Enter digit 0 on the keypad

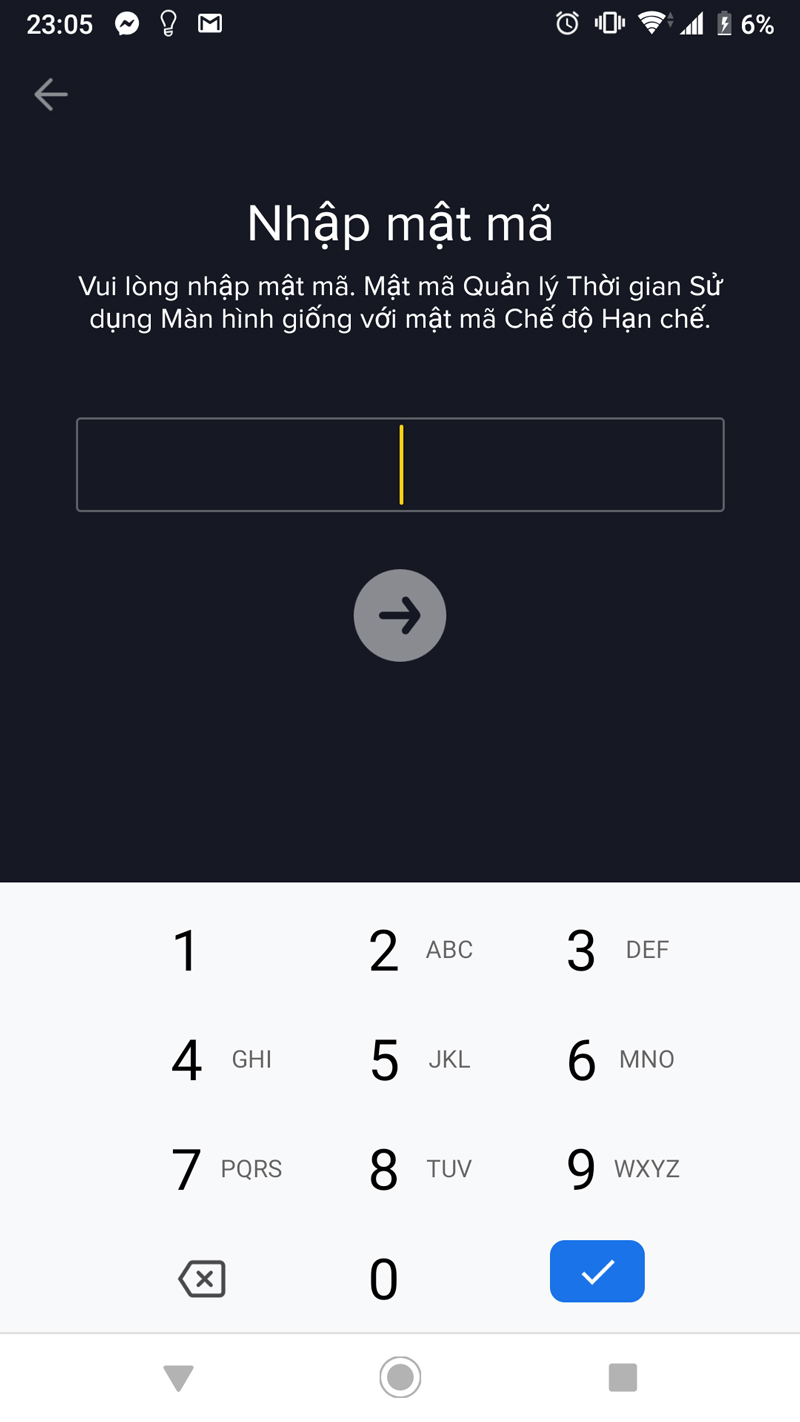pyautogui.click(x=385, y=1279)
